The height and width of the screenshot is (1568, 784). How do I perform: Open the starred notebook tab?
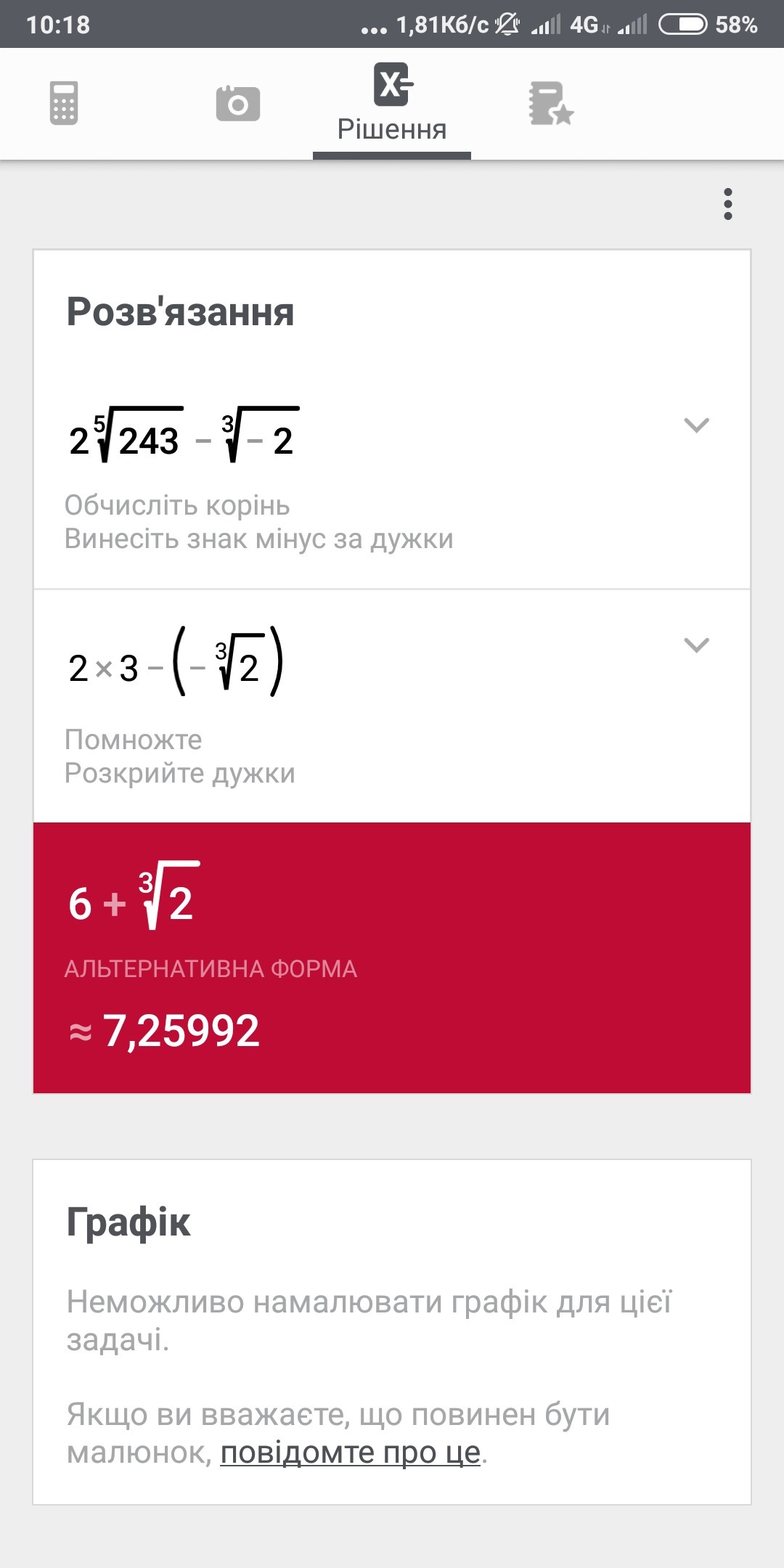coord(551,103)
